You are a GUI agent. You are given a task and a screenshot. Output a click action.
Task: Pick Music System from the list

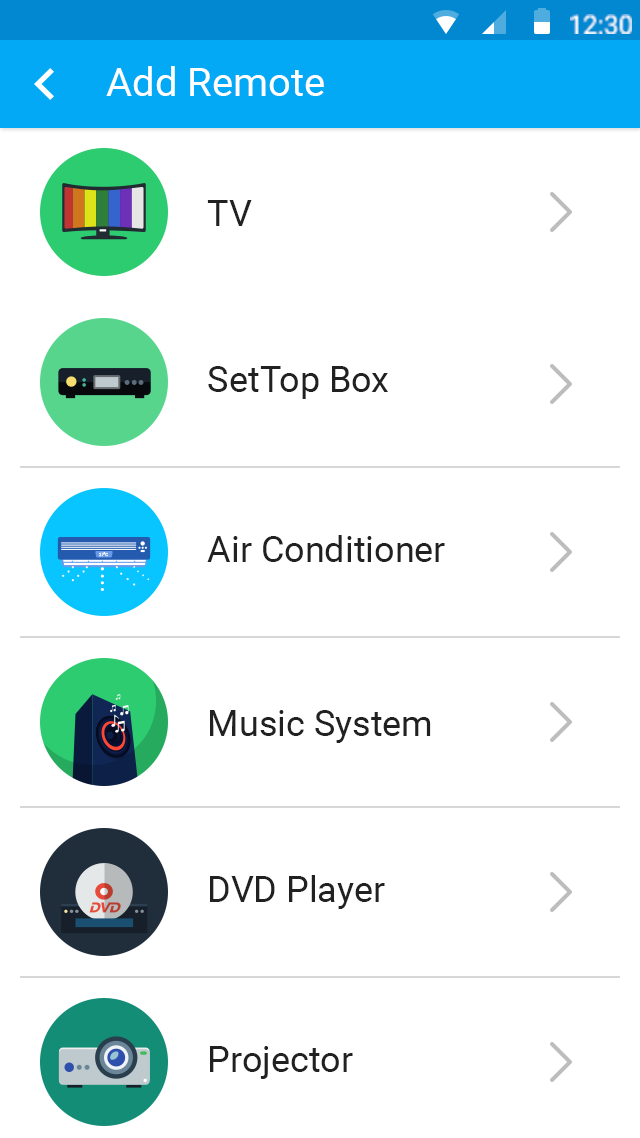tap(320, 722)
